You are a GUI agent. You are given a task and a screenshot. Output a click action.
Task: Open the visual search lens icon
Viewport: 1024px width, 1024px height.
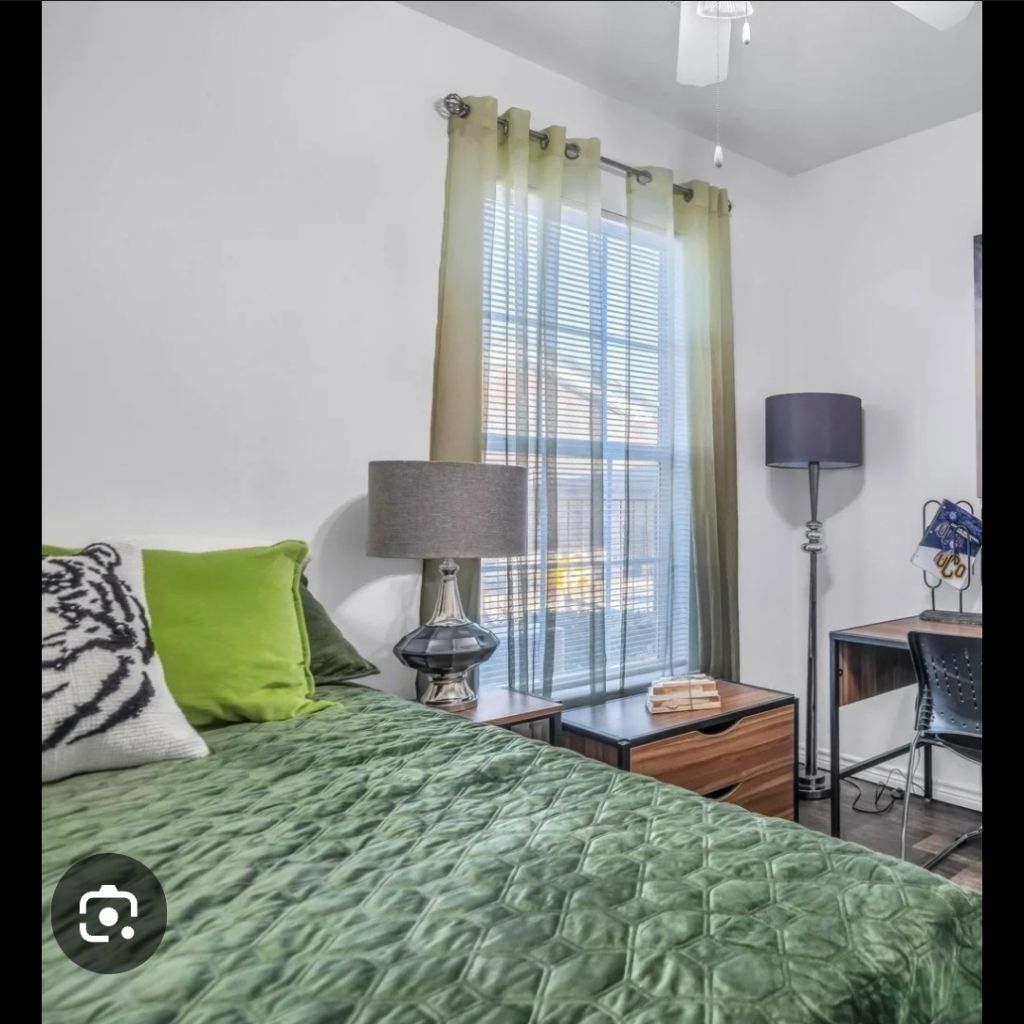(x=108, y=912)
